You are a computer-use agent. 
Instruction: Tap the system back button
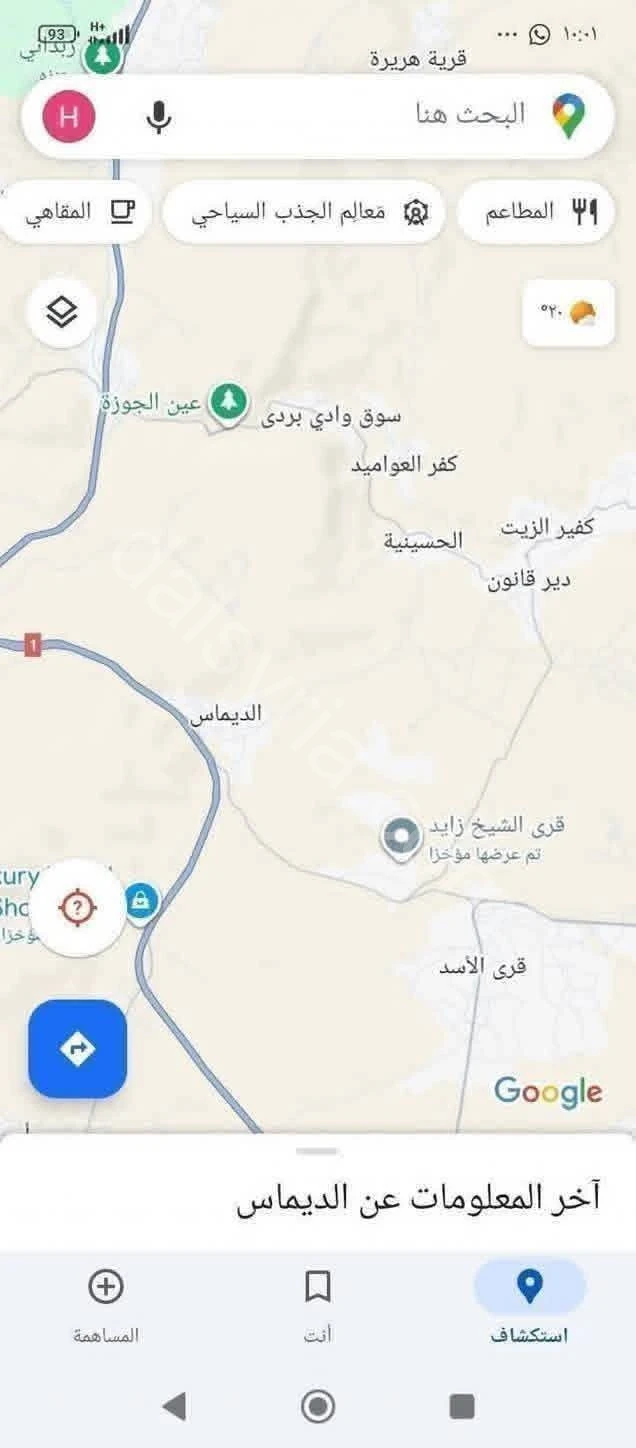click(x=174, y=1407)
